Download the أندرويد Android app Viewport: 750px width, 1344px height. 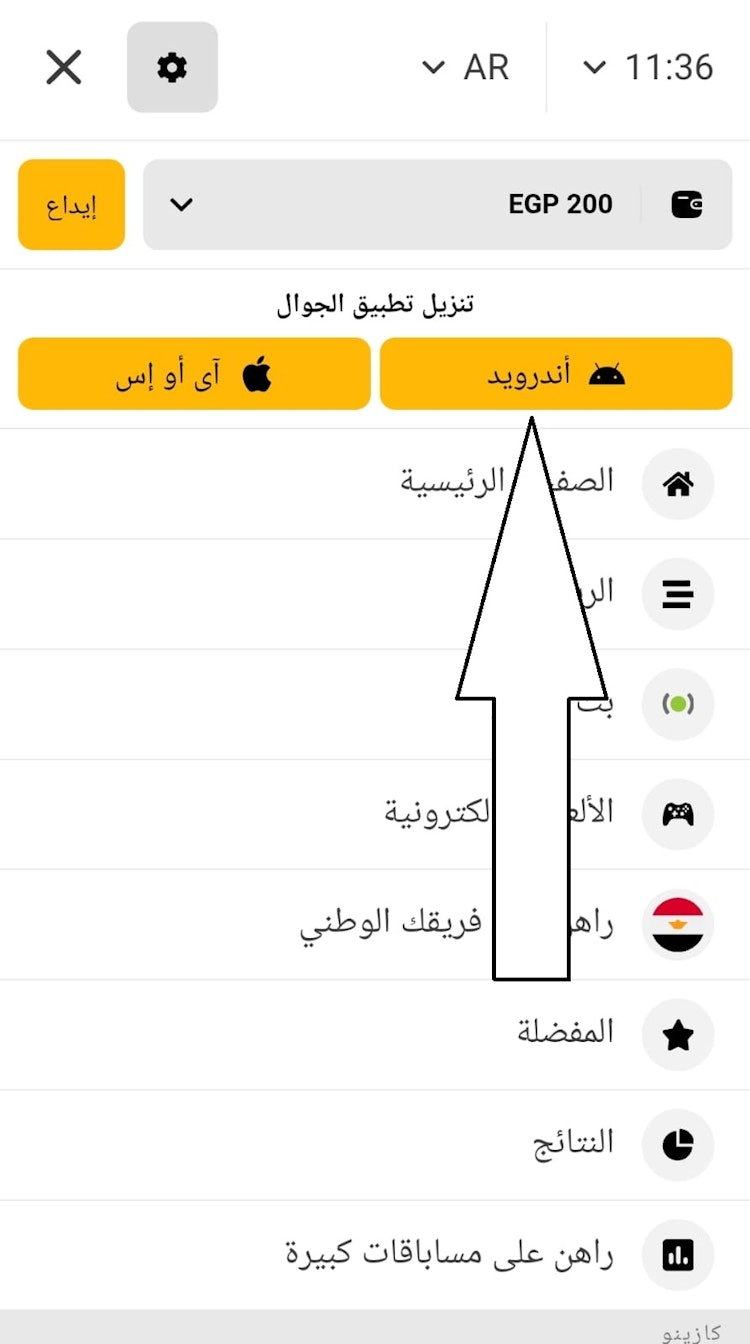(x=556, y=374)
